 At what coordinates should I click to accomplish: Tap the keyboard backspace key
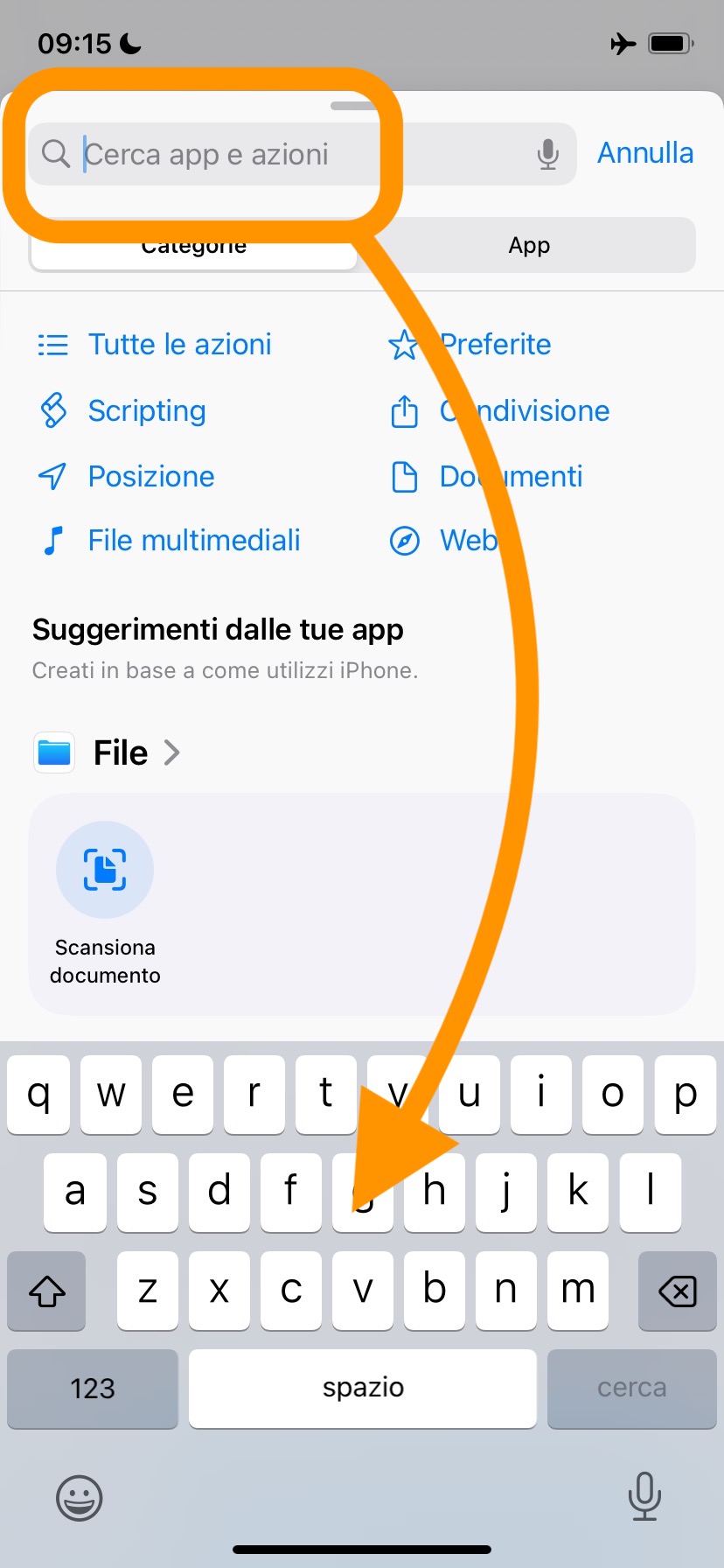point(677,1291)
